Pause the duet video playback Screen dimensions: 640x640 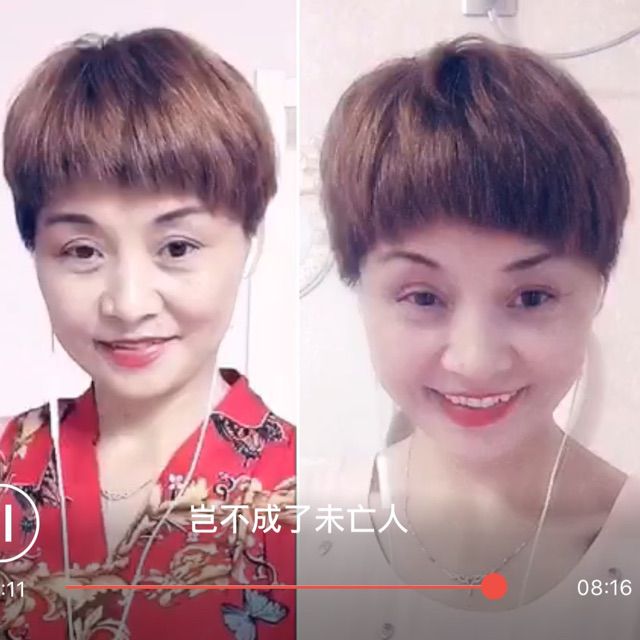pos(12,523)
